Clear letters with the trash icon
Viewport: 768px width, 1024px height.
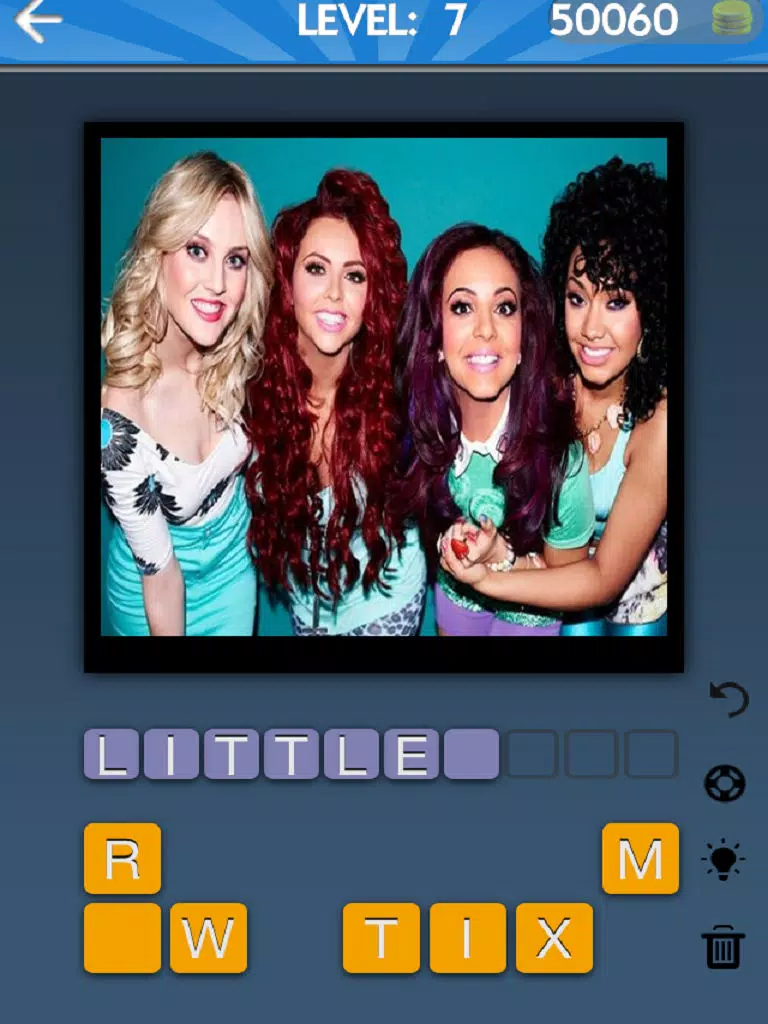pos(722,946)
